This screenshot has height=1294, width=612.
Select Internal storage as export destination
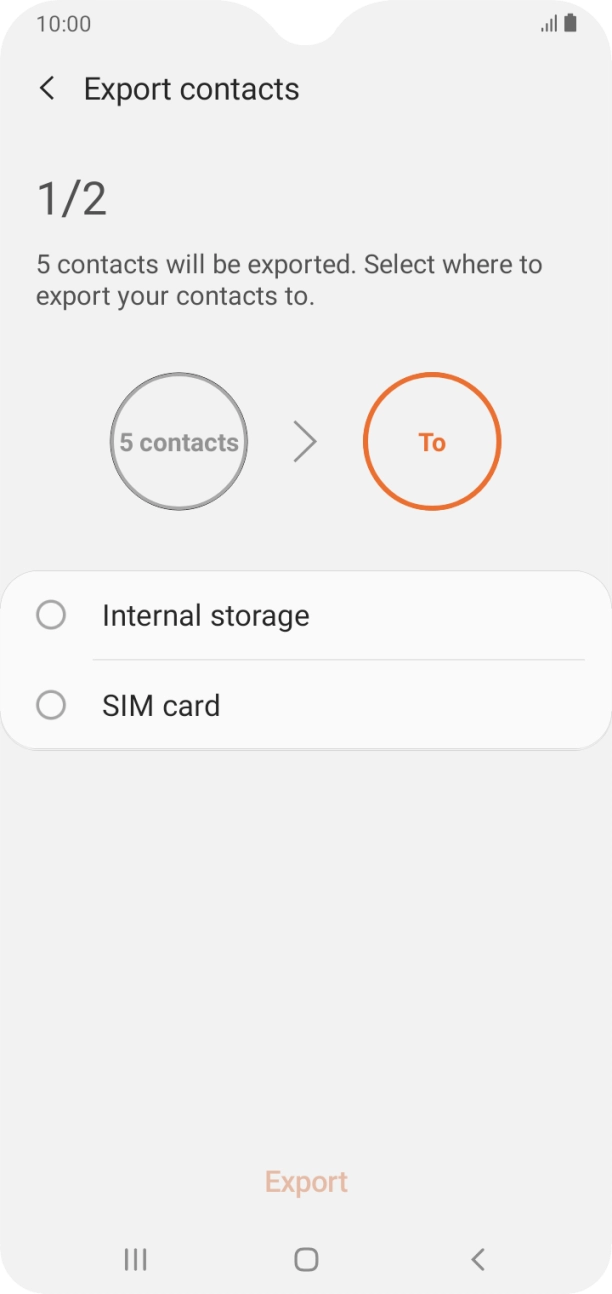tap(51, 615)
